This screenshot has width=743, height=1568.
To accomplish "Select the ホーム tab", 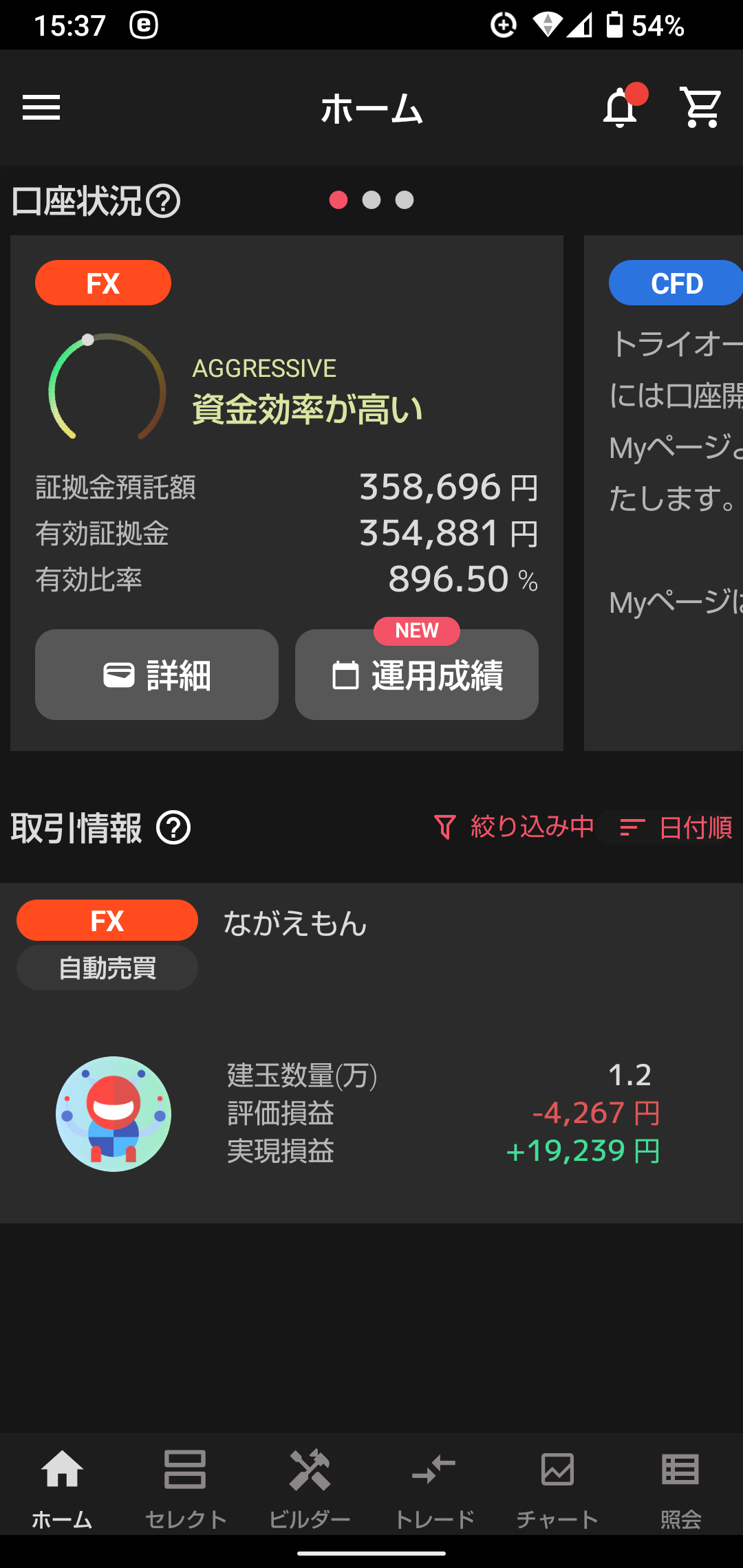I will click(x=62, y=1488).
